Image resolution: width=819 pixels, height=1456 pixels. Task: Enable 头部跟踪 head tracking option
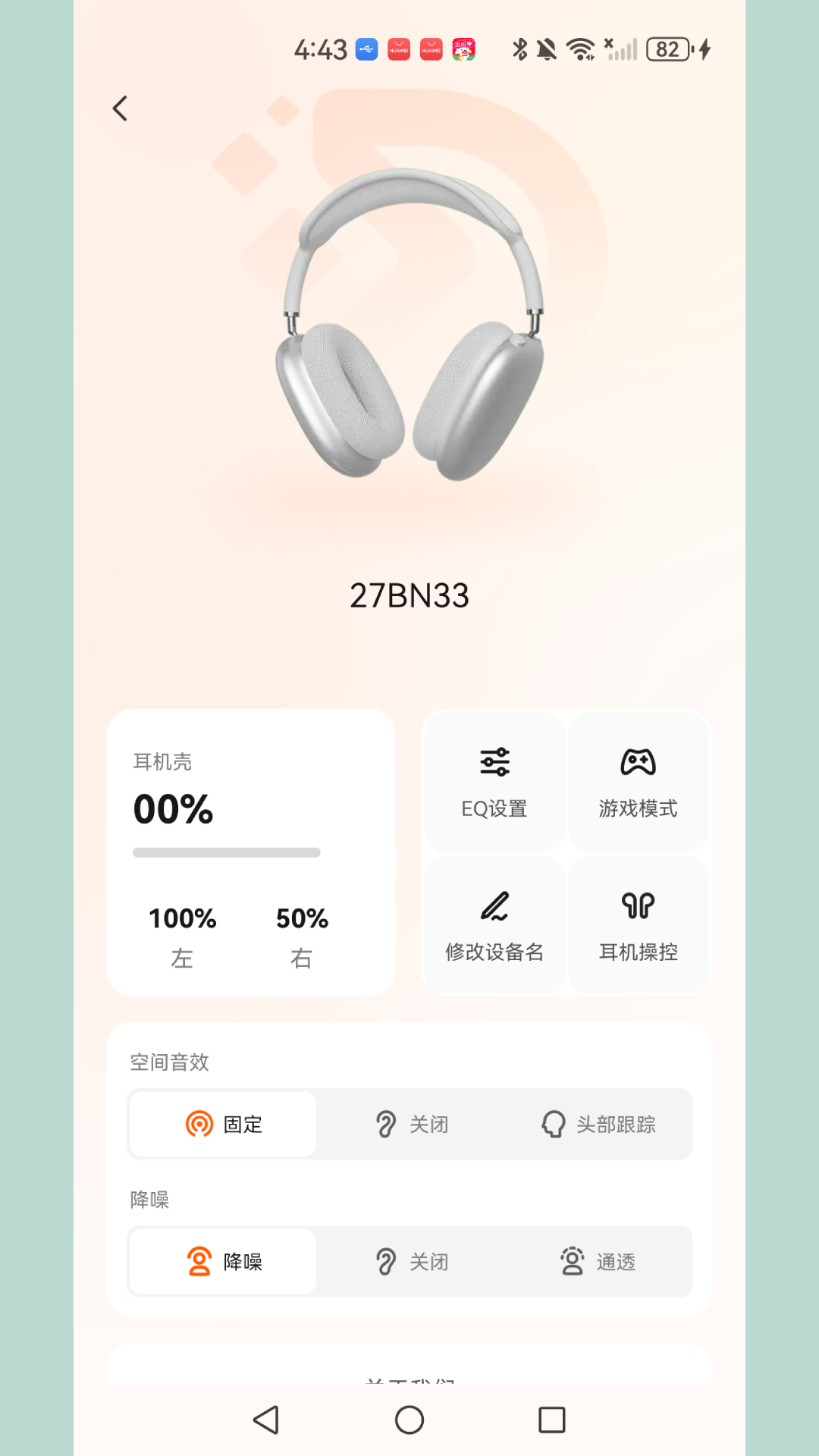click(599, 1125)
